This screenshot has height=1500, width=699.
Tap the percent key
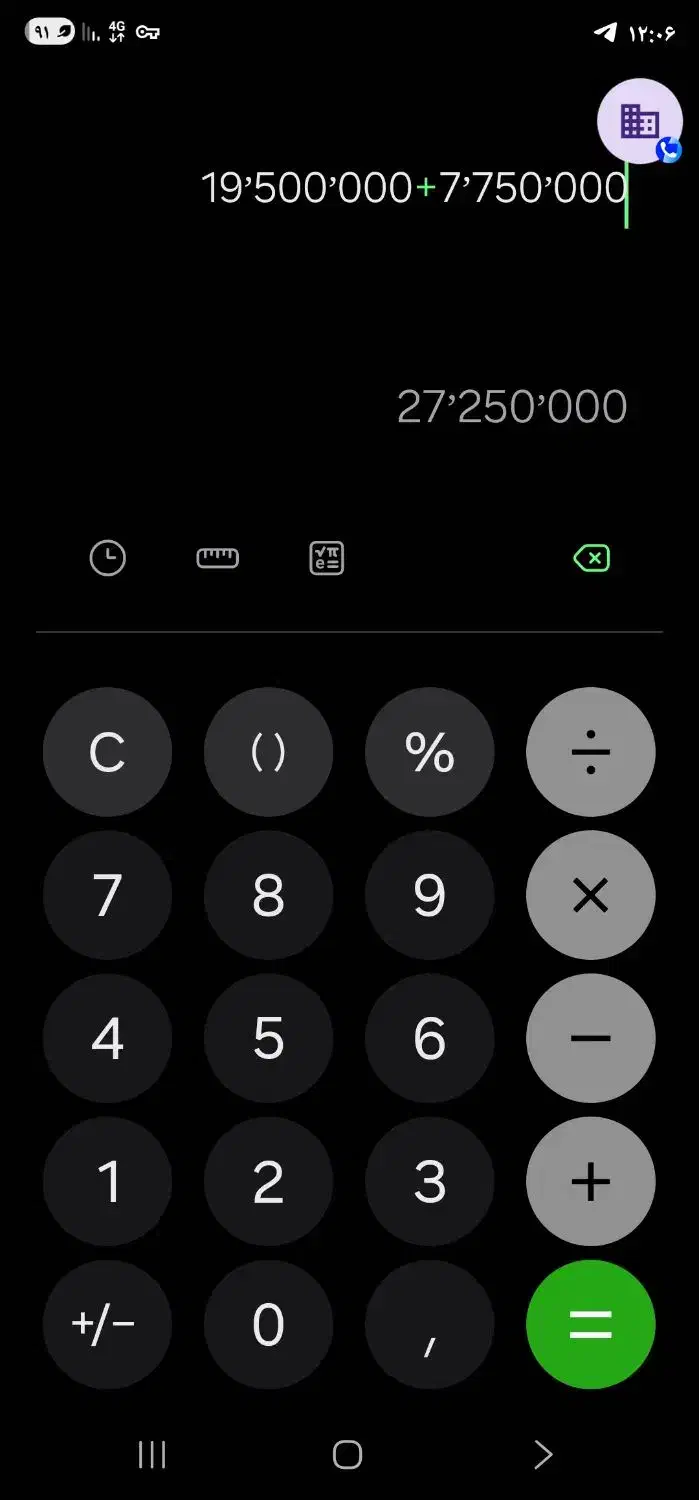[x=429, y=752]
